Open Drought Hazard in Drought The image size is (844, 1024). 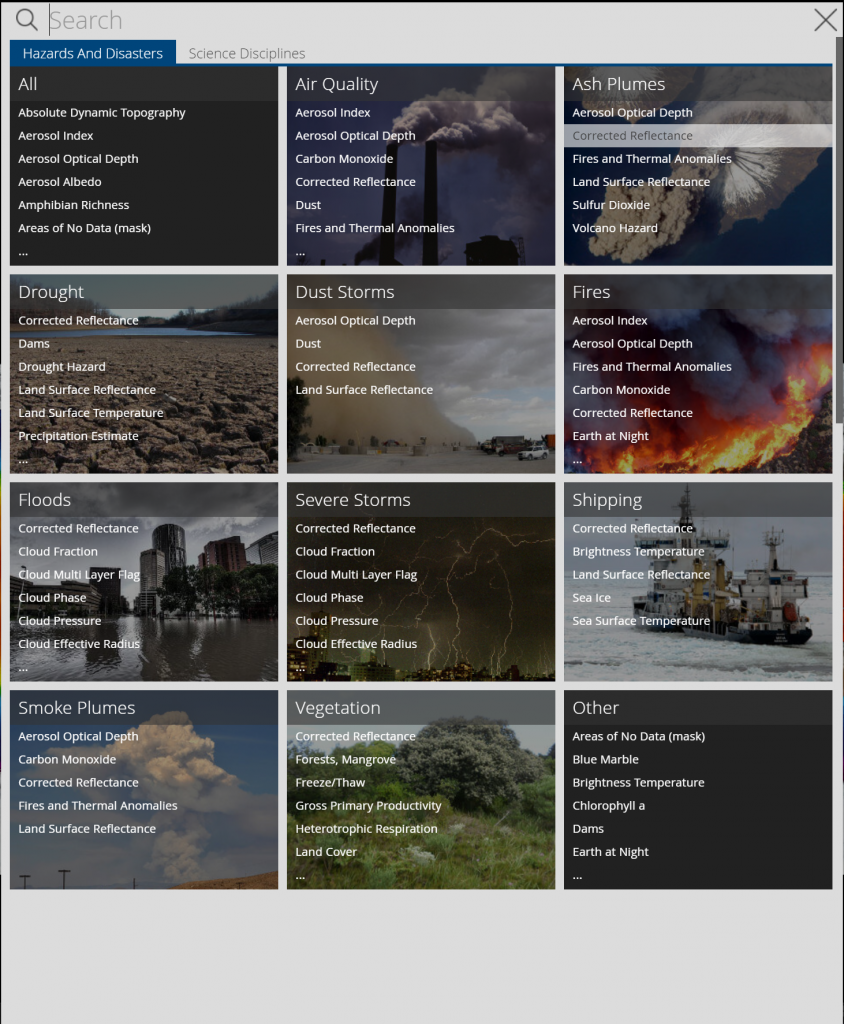(x=61, y=367)
